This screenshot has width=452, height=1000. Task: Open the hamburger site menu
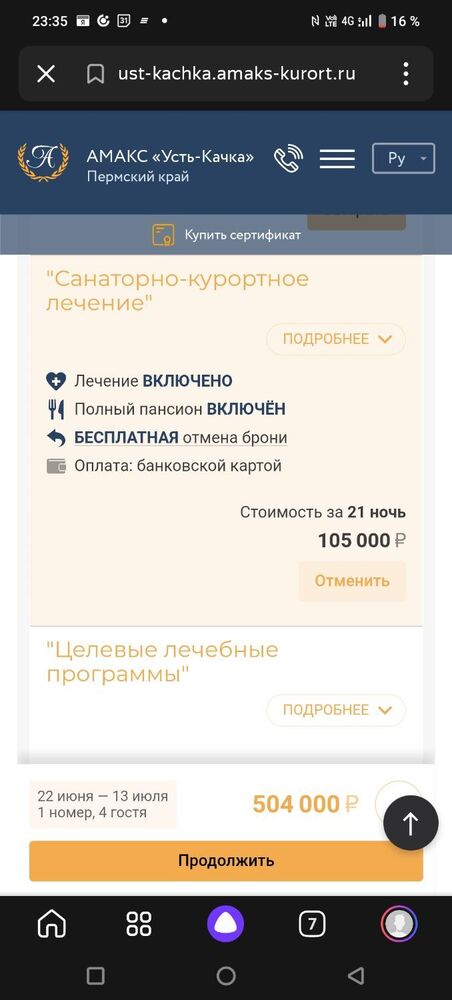coord(337,158)
